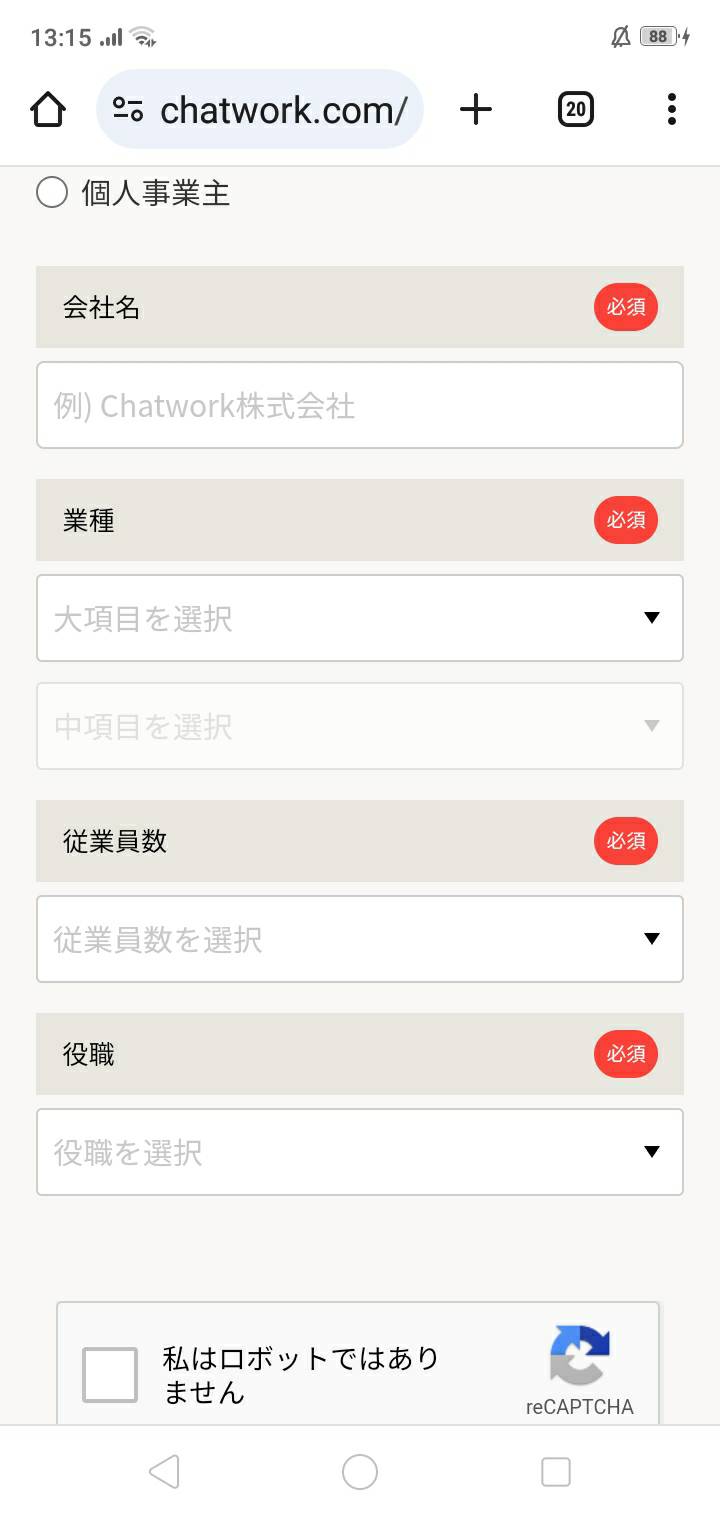Open the recent apps view
Viewport: 720px width, 1520px height.
tap(555, 1472)
